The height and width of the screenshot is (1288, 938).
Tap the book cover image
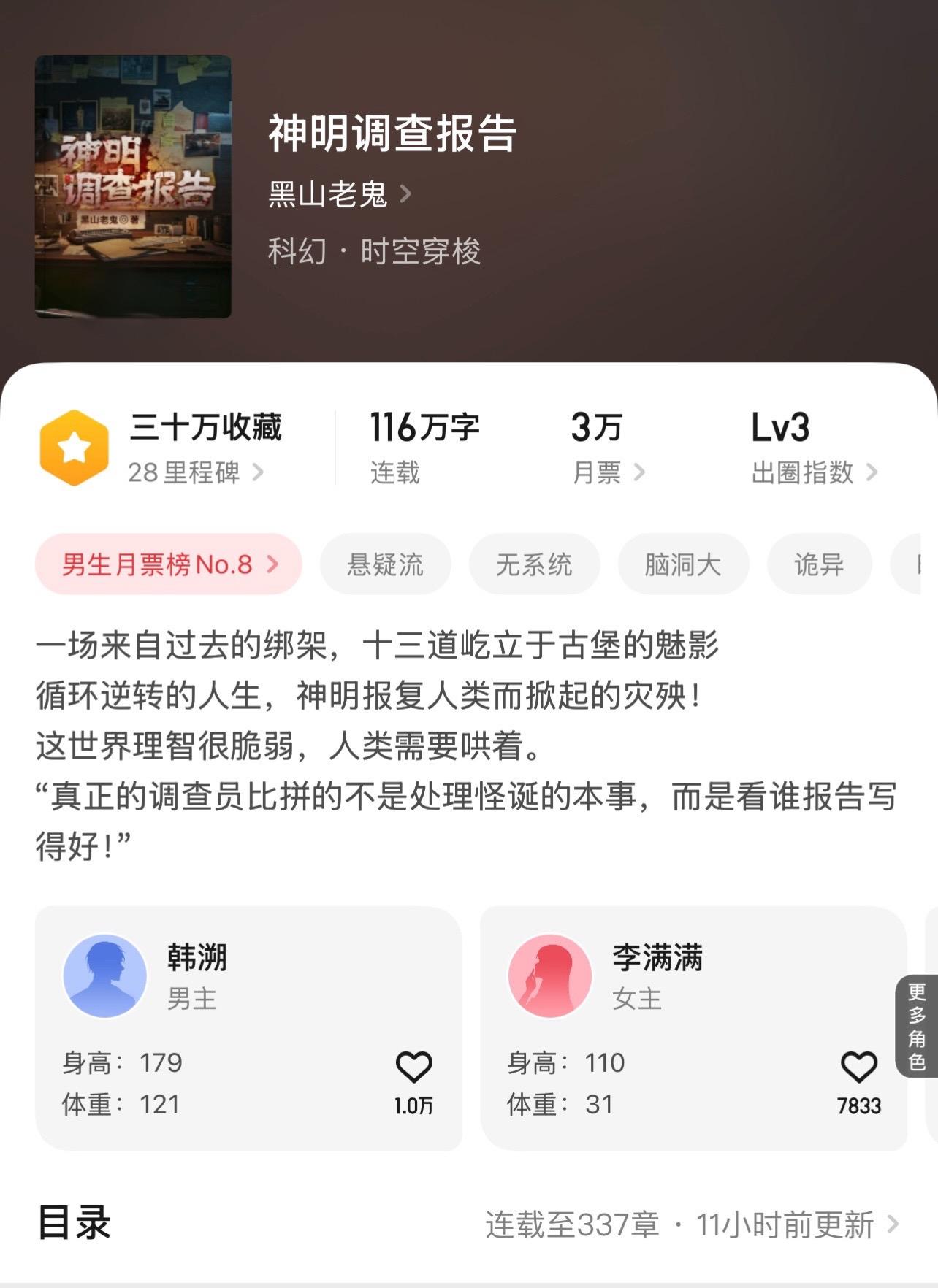[x=133, y=187]
